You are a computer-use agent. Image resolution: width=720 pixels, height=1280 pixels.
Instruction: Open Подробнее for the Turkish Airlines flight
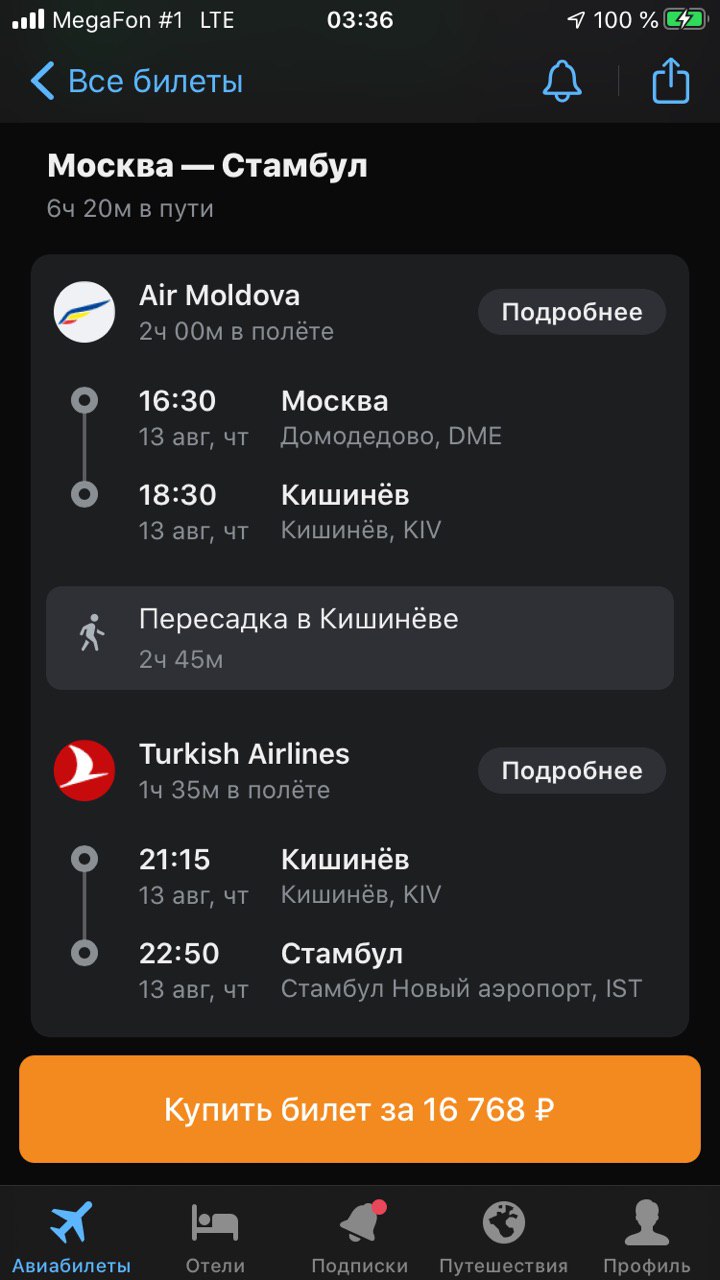pyautogui.click(x=572, y=771)
